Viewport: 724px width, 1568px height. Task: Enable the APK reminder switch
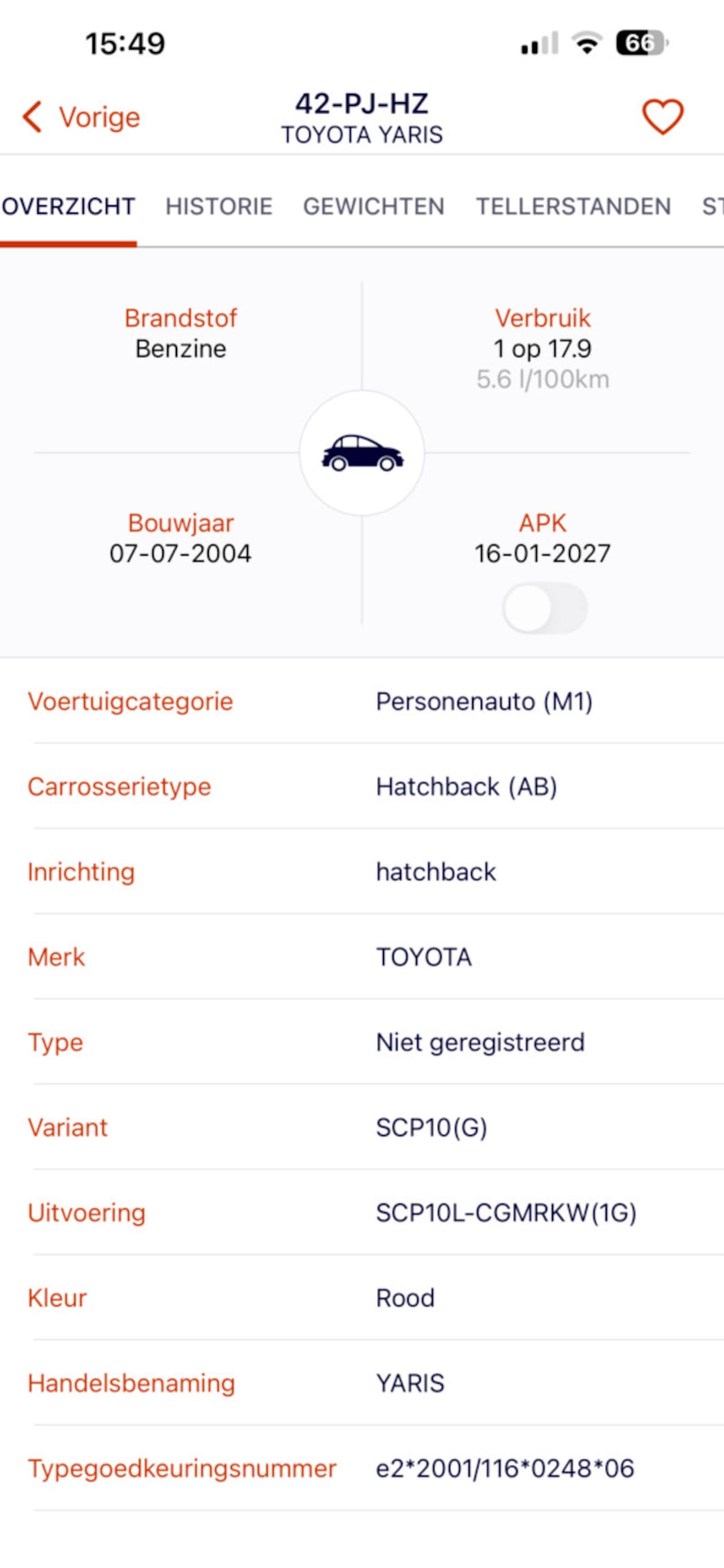coord(544,609)
